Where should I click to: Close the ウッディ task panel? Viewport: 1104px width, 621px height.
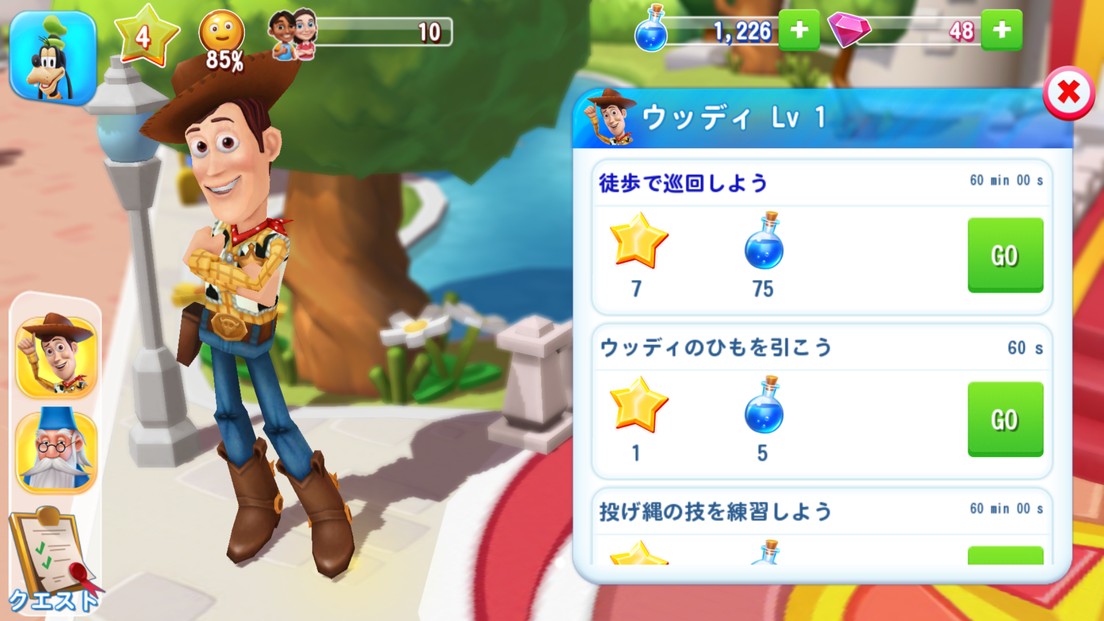click(x=1068, y=93)
